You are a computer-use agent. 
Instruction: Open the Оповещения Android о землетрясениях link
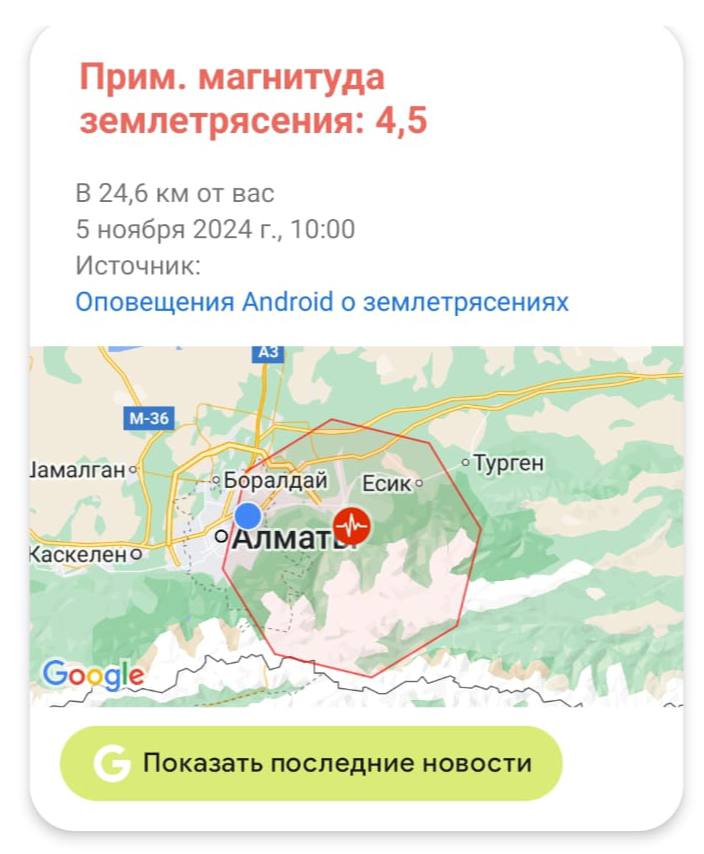[x=322, y=302]
